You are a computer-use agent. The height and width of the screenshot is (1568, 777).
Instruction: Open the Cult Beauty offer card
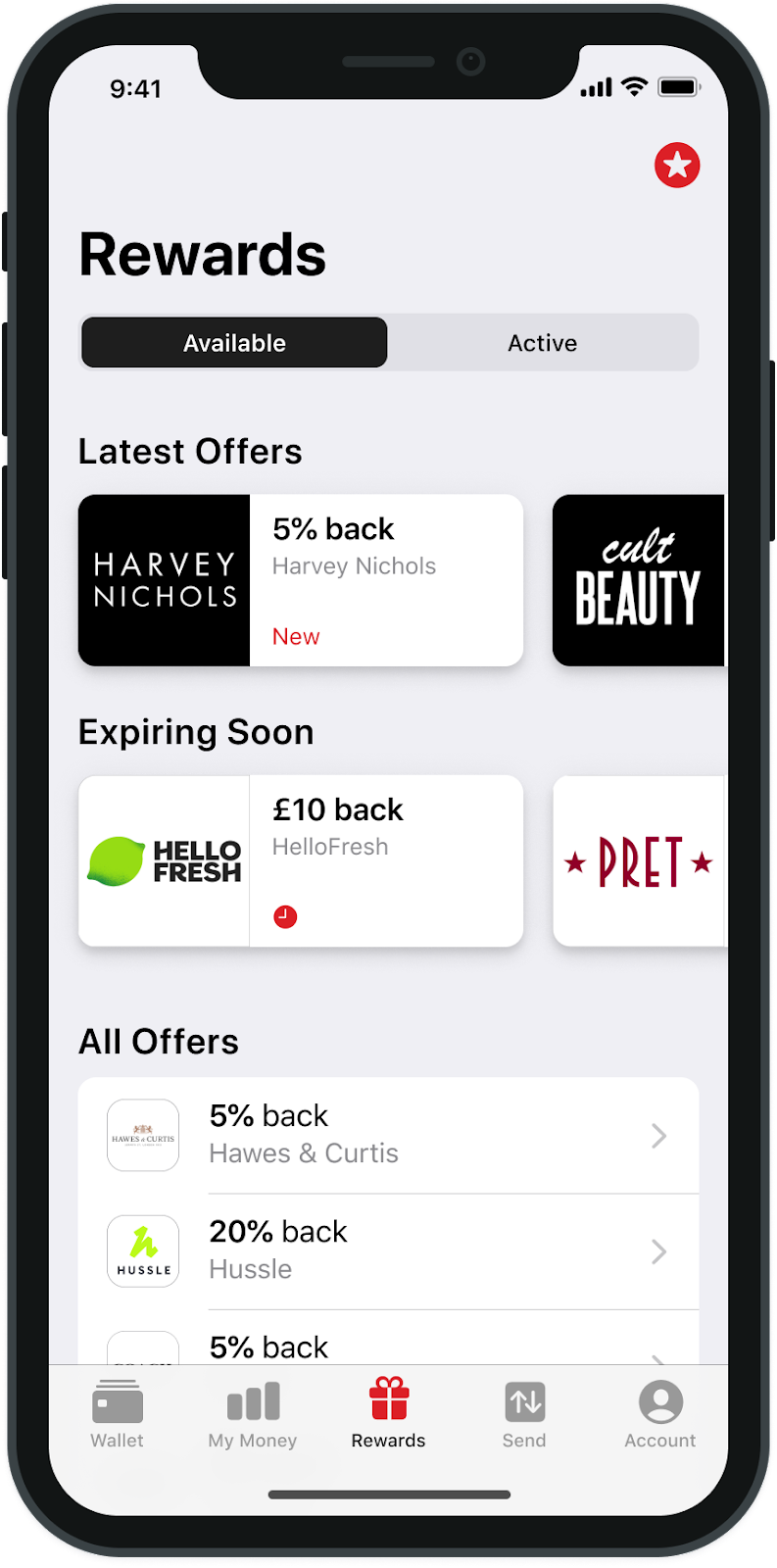(638, 580)
